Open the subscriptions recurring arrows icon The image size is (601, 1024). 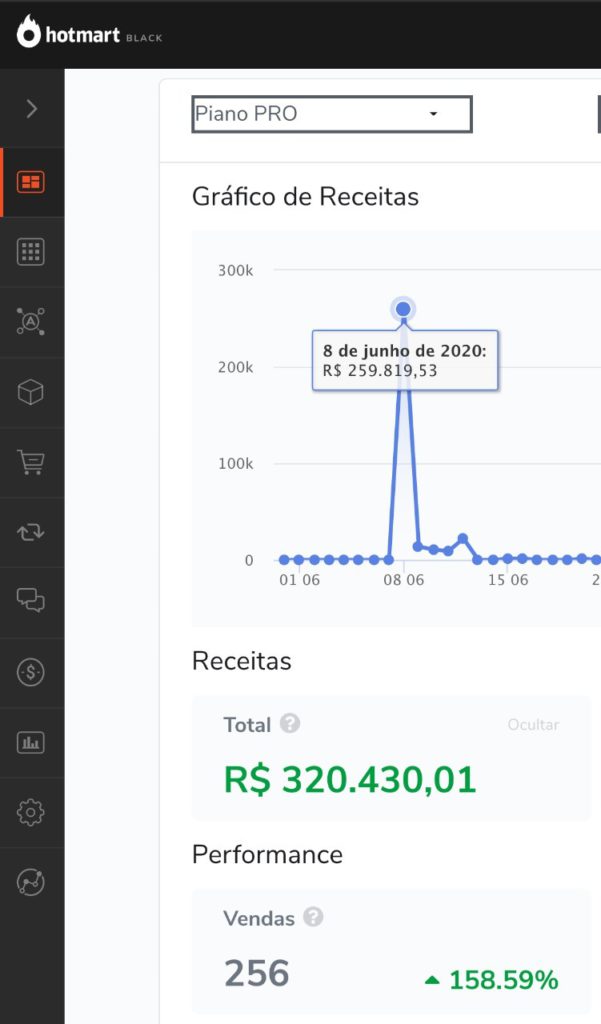coord(31,532)
